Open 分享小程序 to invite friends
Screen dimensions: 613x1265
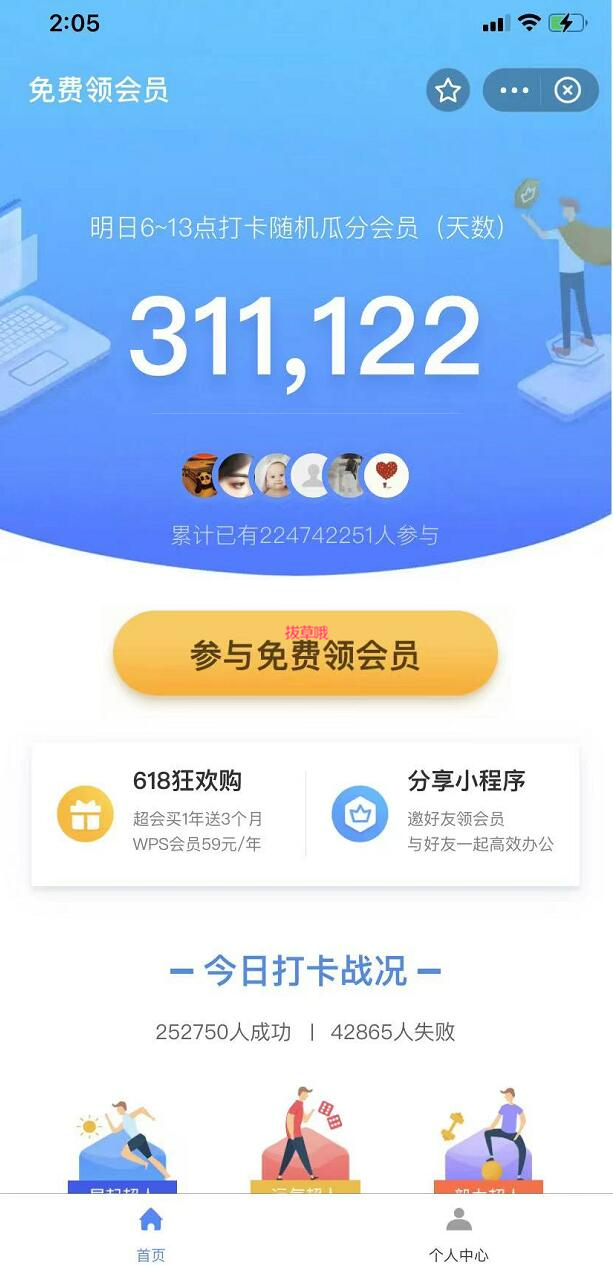click(443, 814)
